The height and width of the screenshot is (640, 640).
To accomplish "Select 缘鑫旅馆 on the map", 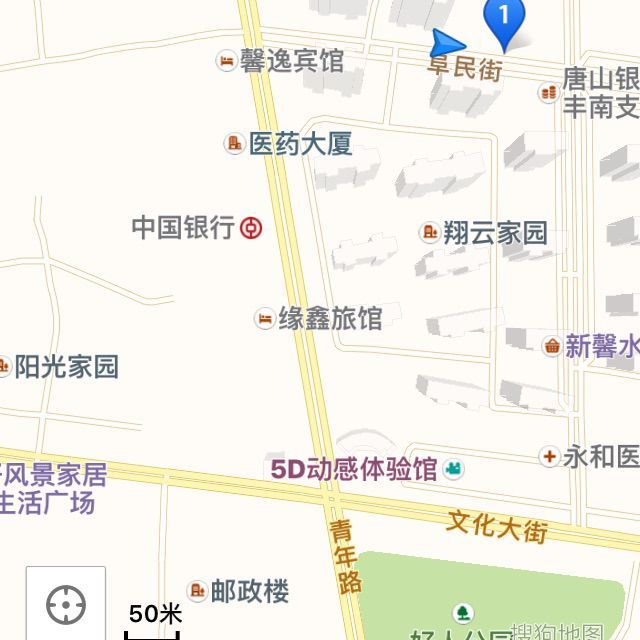I will pos(265,319).
